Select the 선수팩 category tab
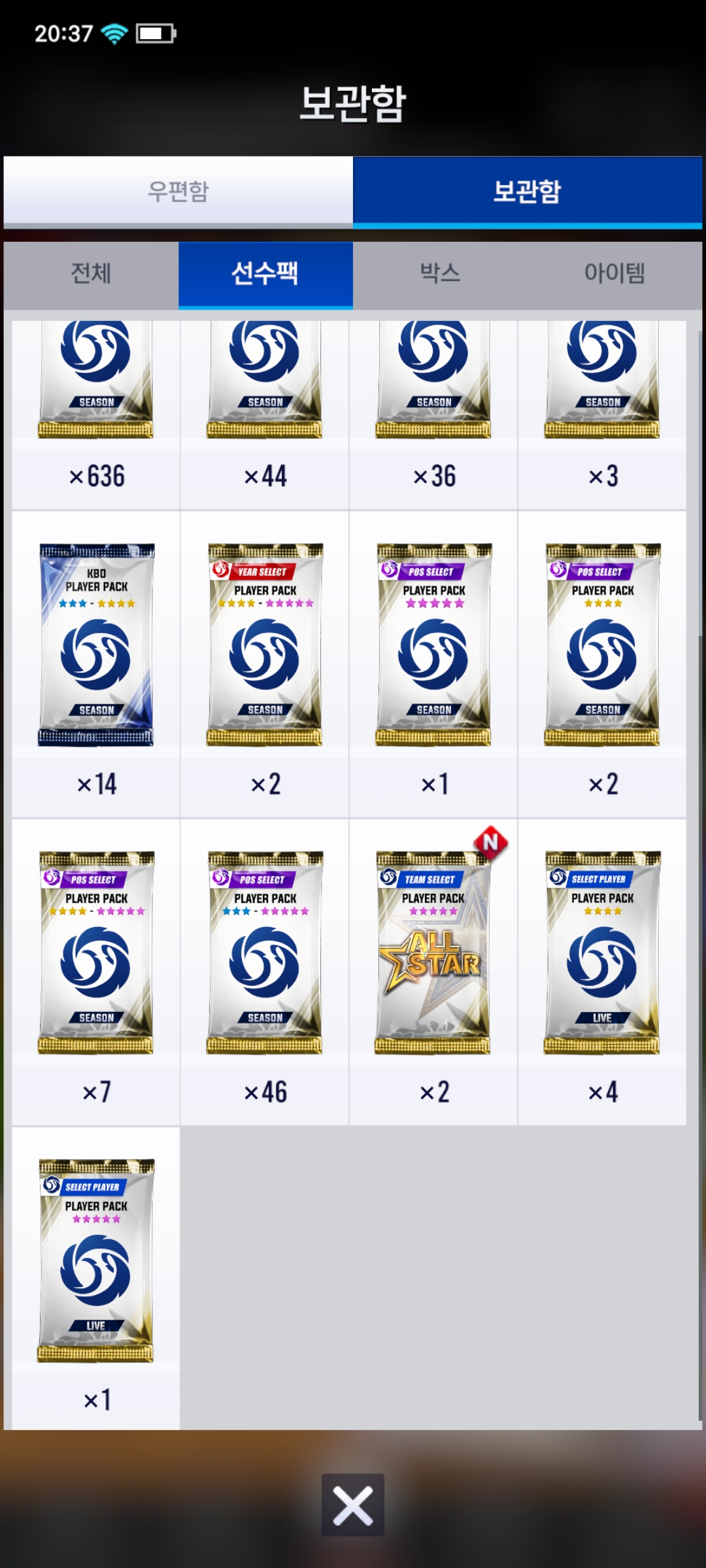 pyautogui.click(x=265, y=273)
